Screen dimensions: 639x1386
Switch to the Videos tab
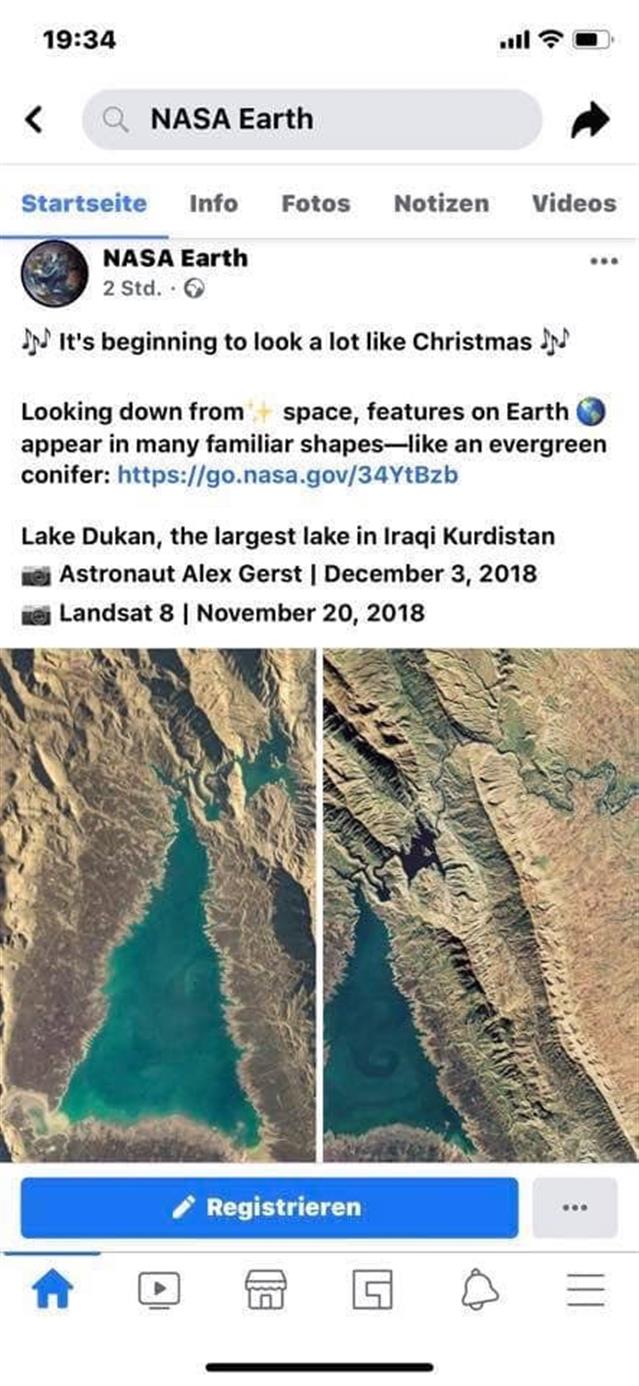pos(573,203)
